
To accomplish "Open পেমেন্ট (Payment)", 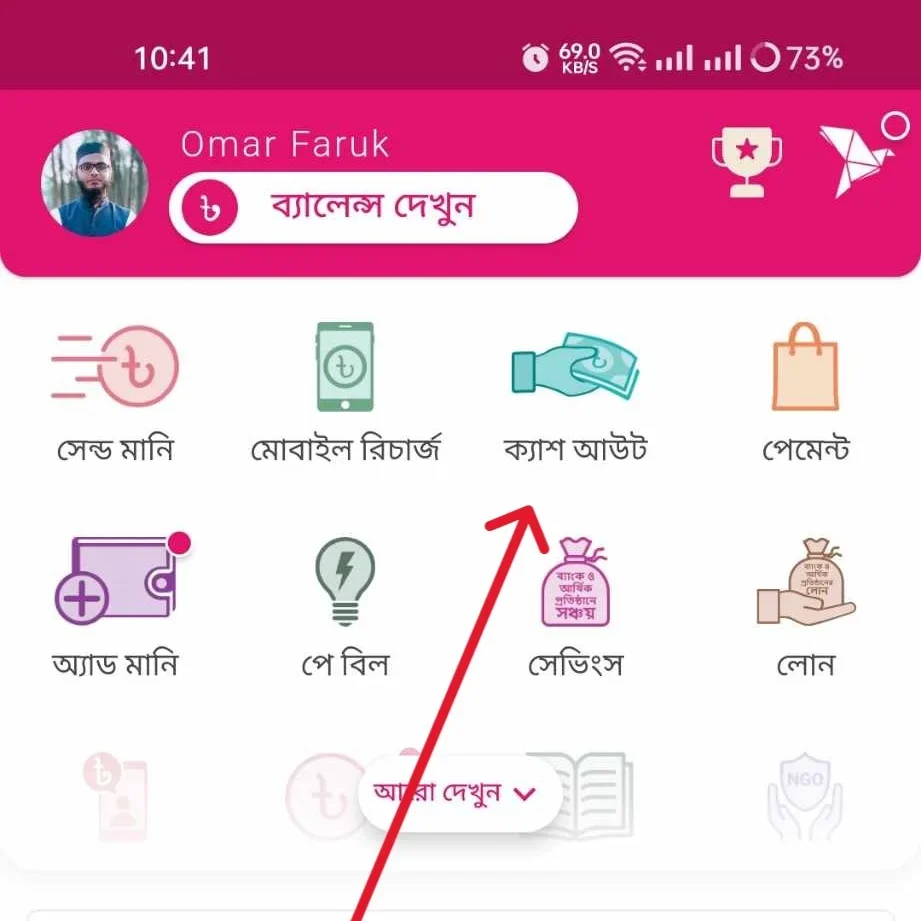I will pos(805,395).
